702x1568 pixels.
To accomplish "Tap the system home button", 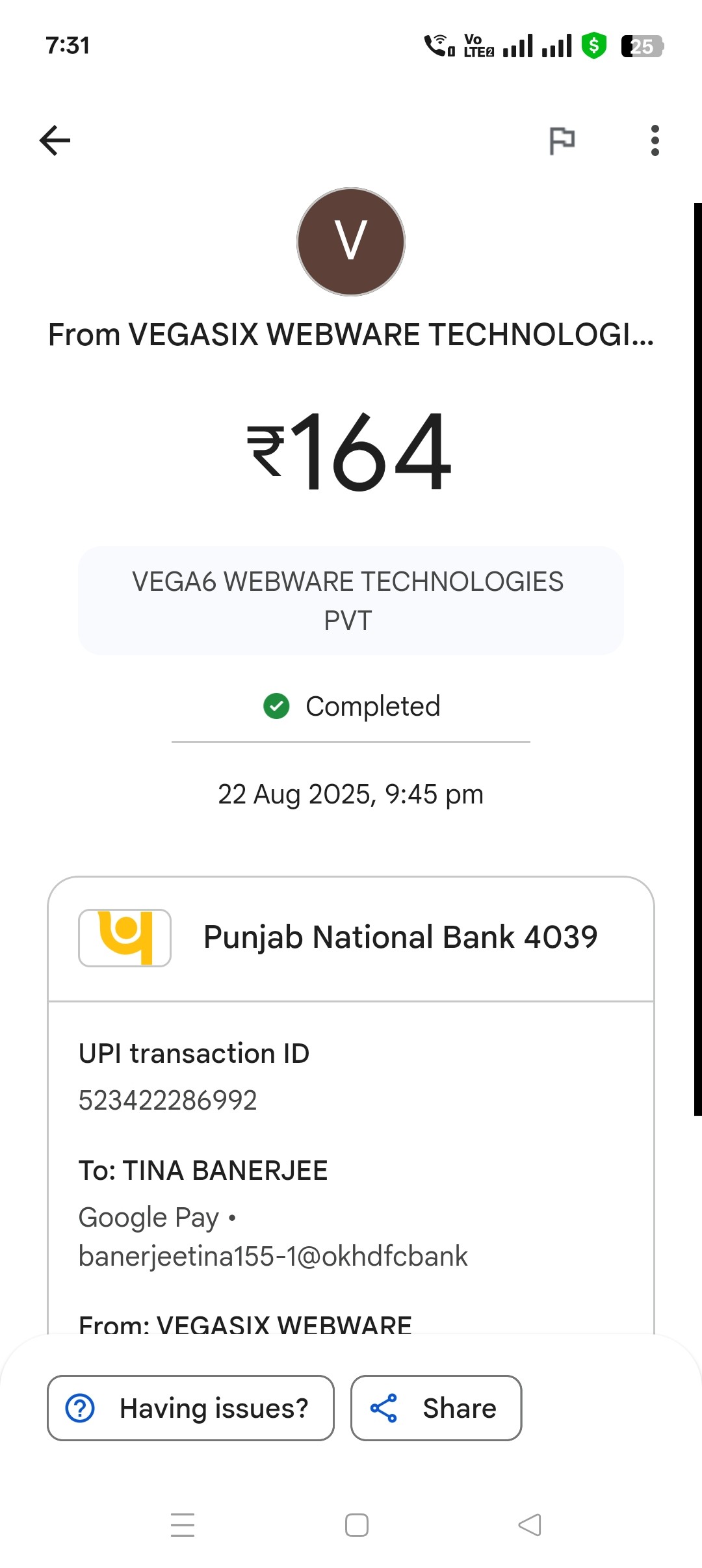I will 357,1525.
